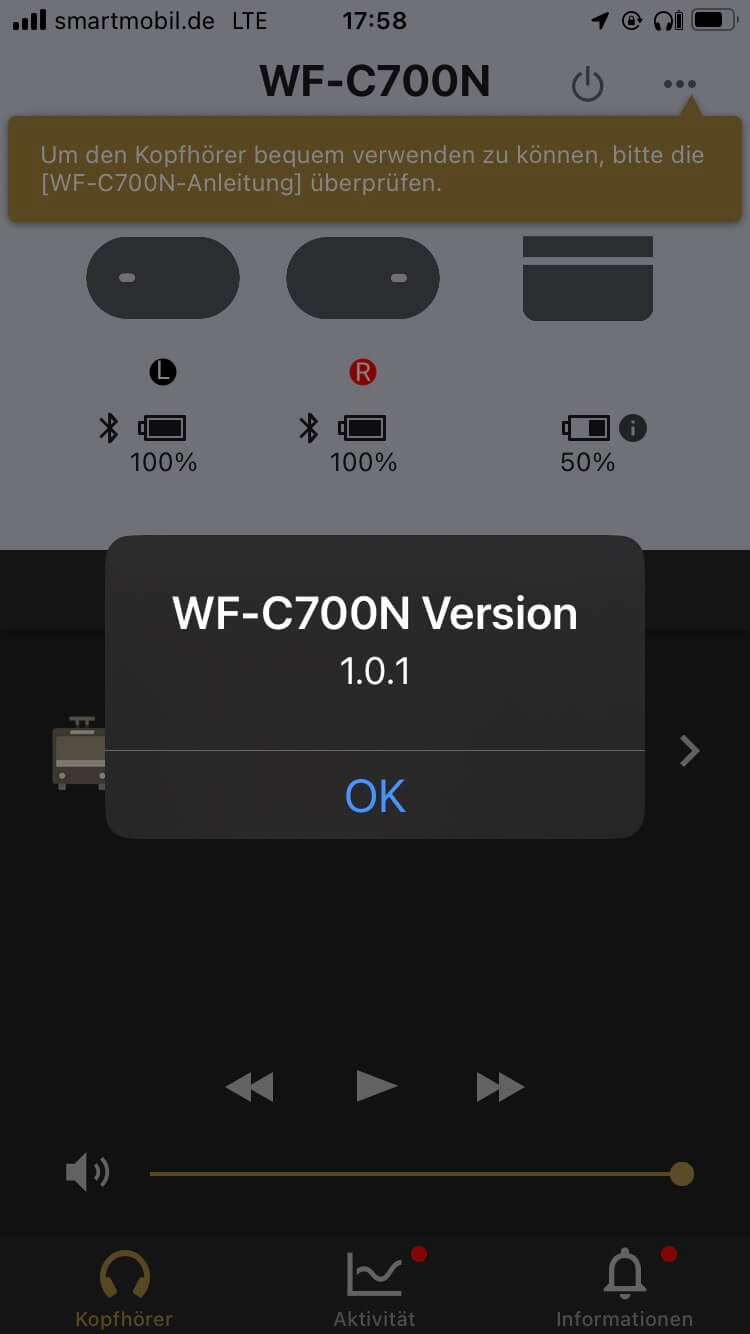750x1334 pixels.
Task: Switch to the Informationen tab
Action: pyautogui.click(x=624, y=1290)
